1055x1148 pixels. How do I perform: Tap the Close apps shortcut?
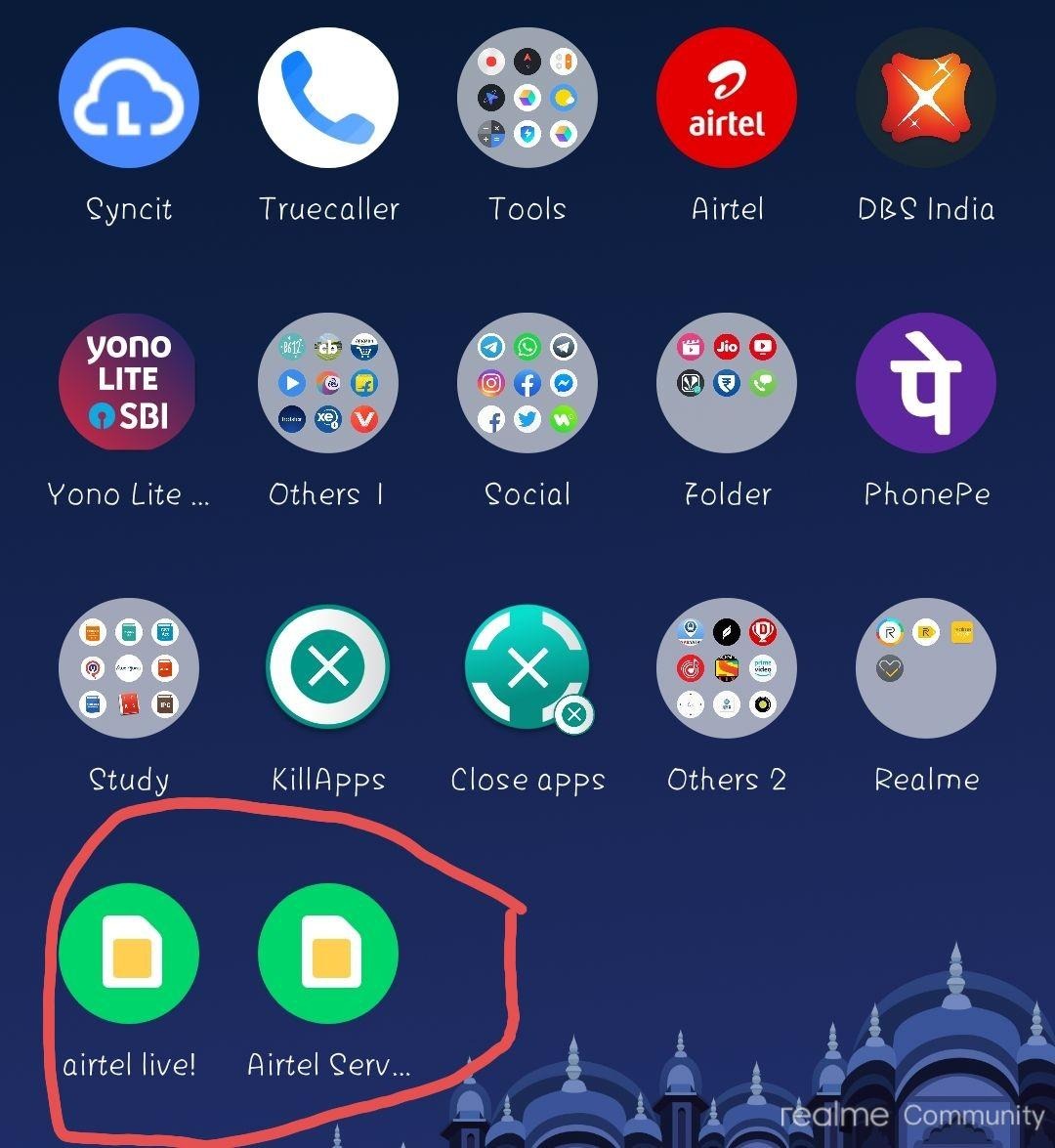coord(527,668)
